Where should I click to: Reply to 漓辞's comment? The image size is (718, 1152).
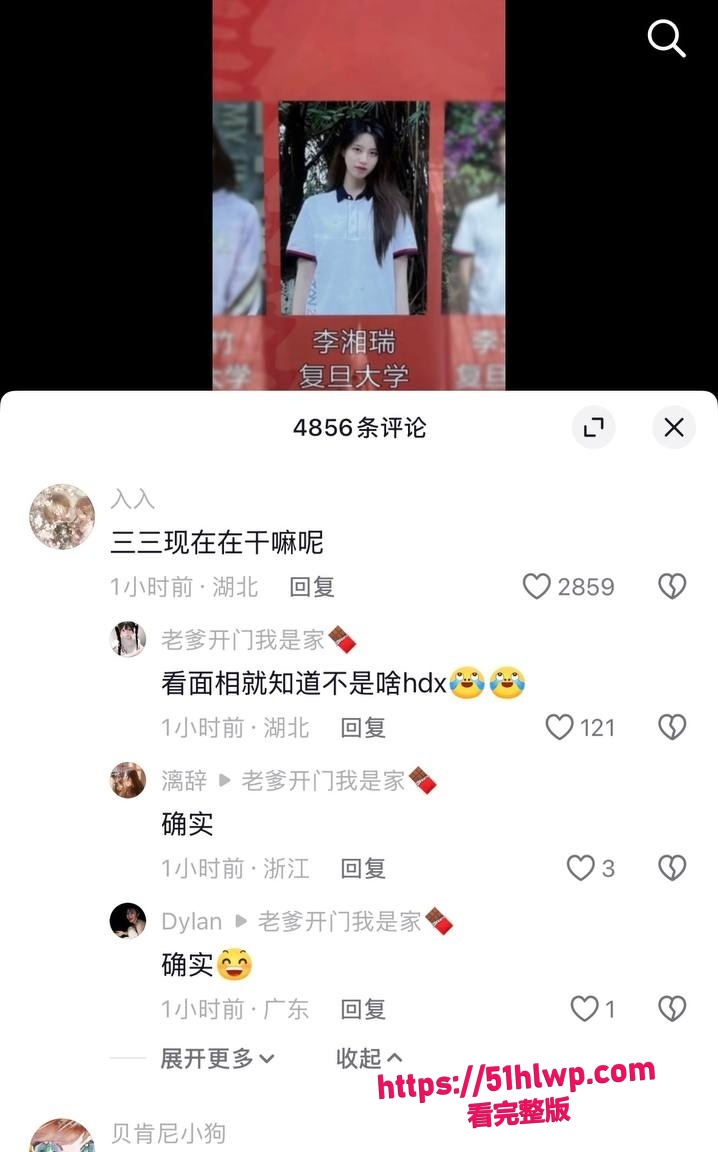click(363, 868)
